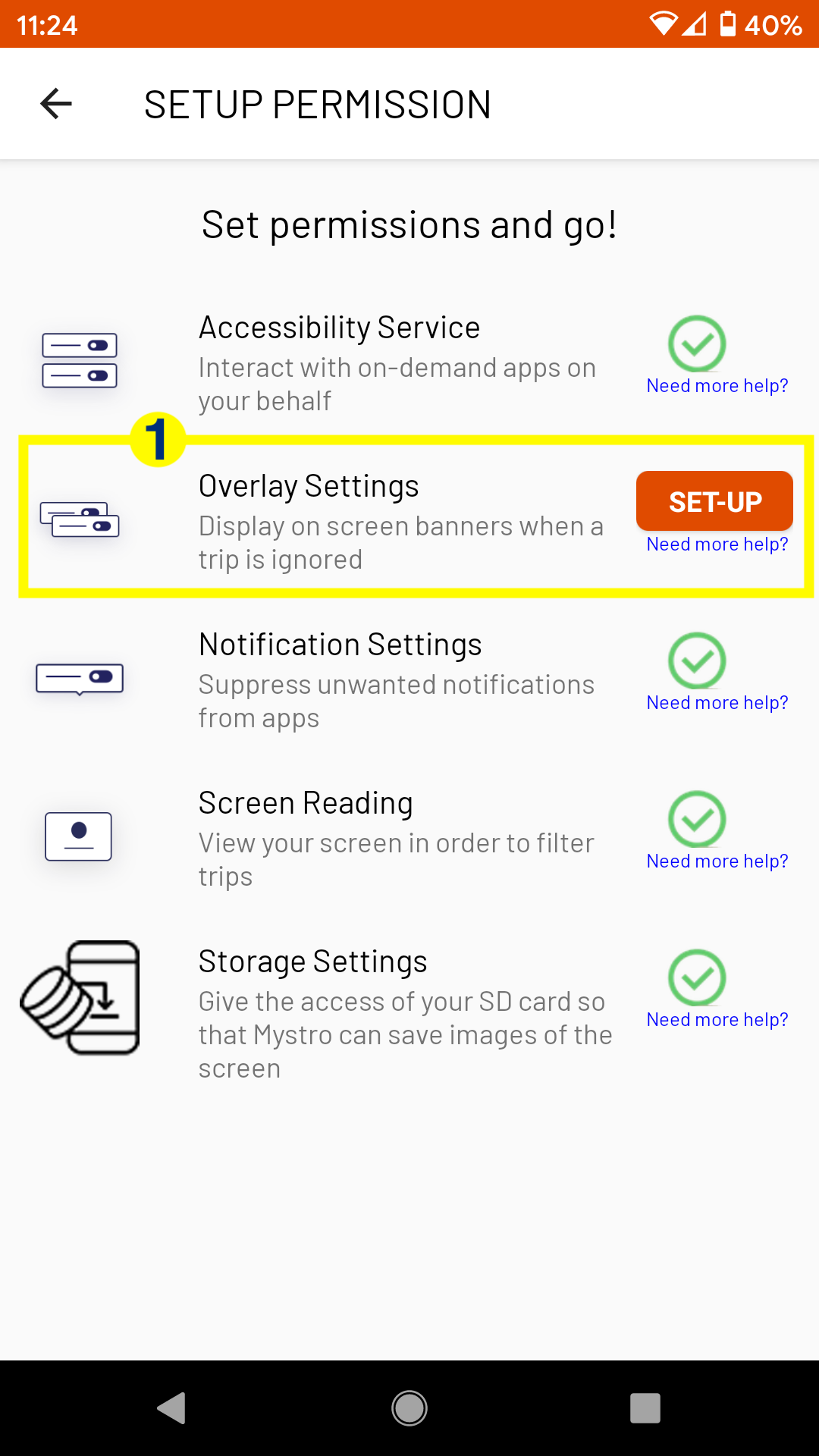Open 'Need more help?' for Storage Settings

tap(717, 1020)
